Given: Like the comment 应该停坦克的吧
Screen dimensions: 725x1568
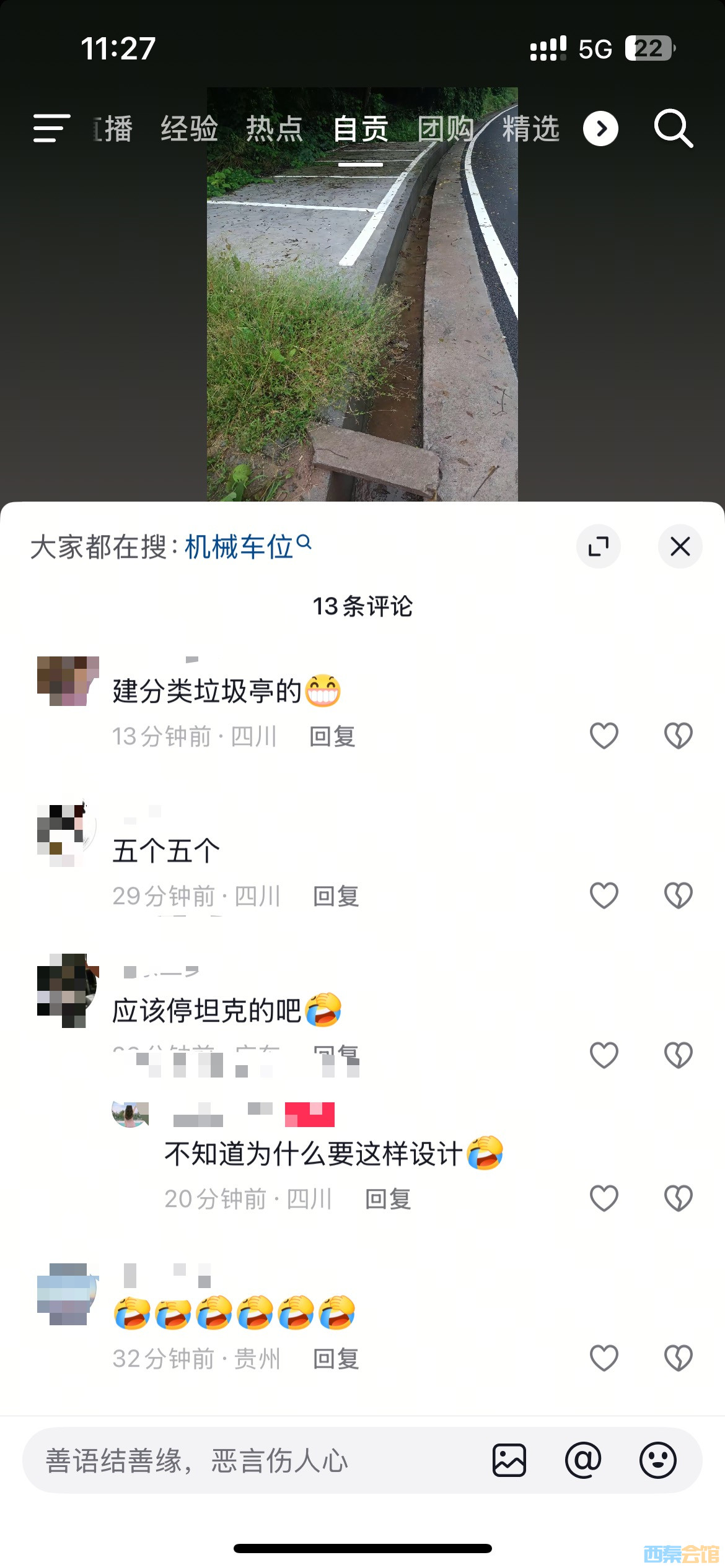Looking at the screenshot, I should 604,1055.
